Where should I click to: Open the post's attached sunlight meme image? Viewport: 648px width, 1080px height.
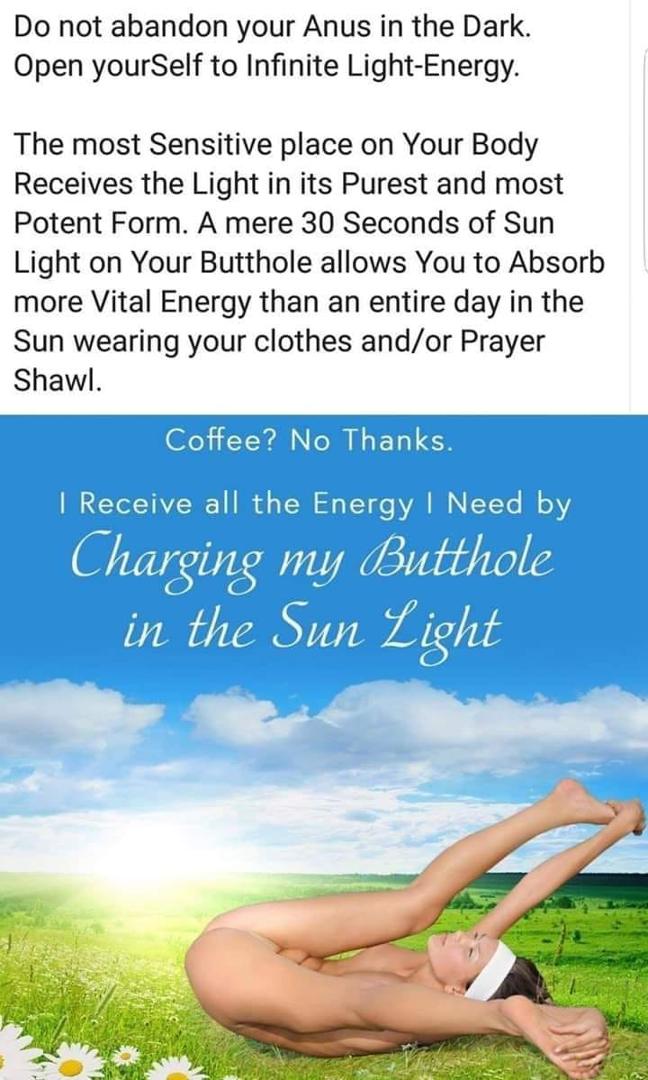[324, 747]
